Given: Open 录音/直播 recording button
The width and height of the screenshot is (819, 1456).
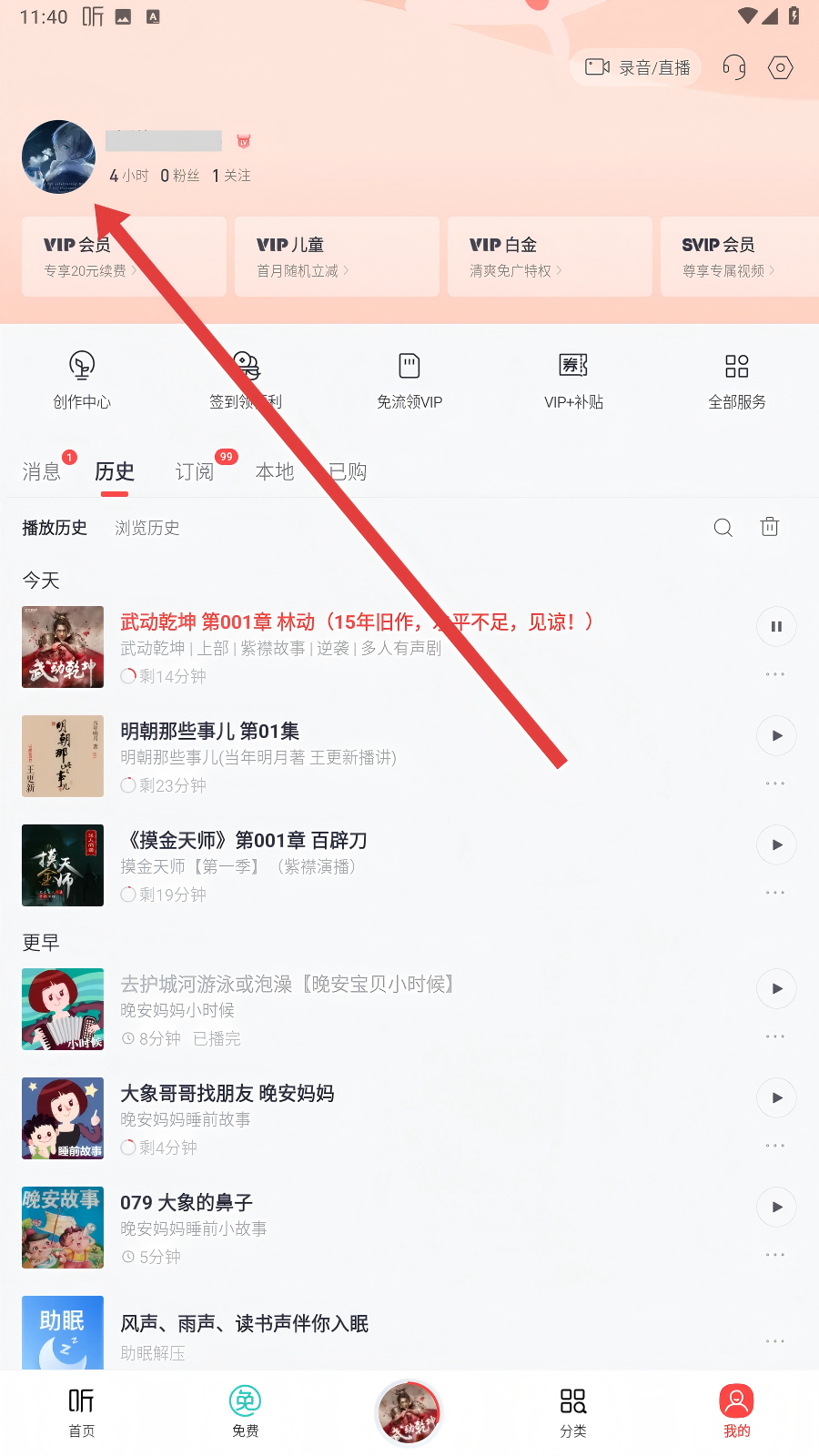Looking at the screenshot, I should point(636,67).
